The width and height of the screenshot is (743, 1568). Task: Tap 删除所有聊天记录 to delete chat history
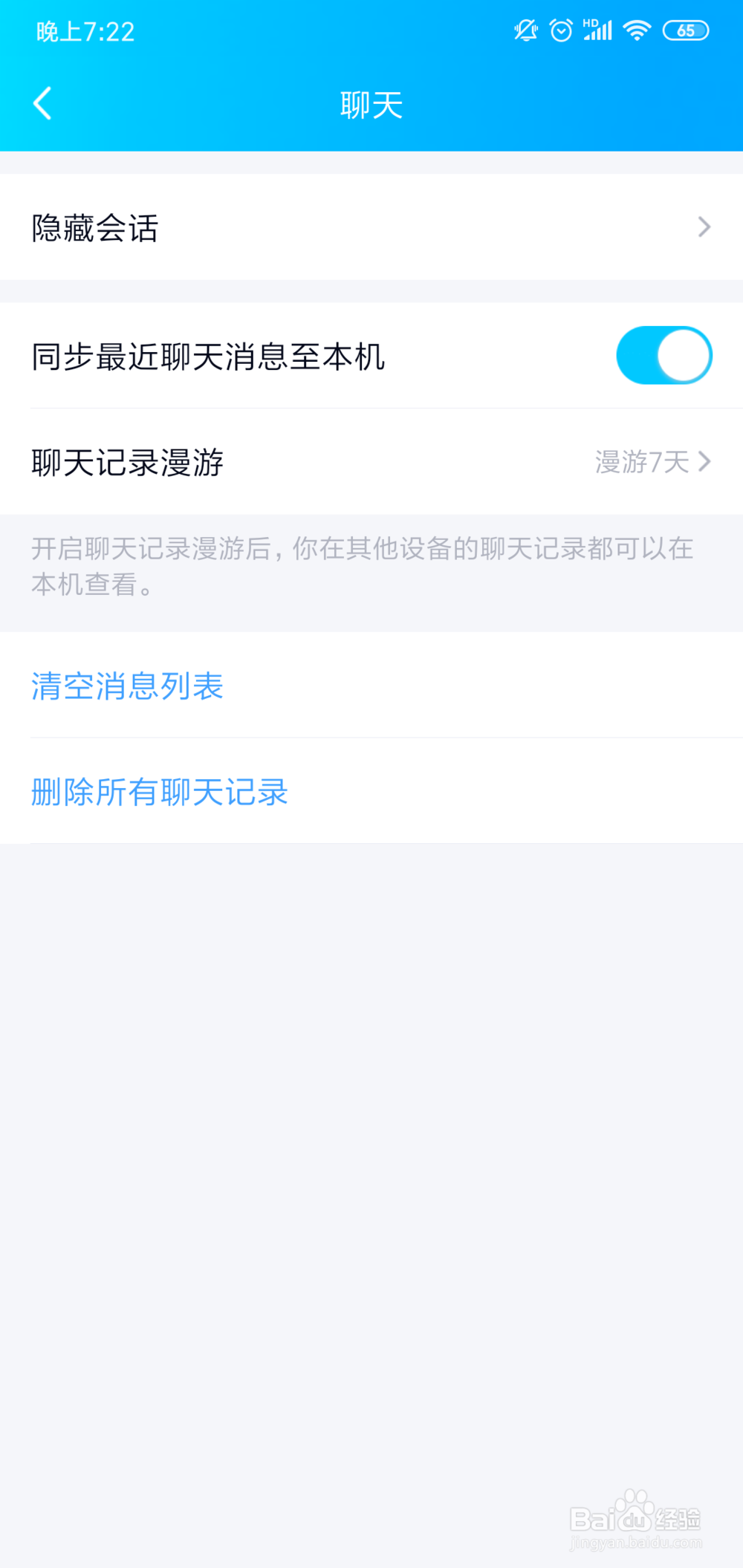tap(159, 793)
